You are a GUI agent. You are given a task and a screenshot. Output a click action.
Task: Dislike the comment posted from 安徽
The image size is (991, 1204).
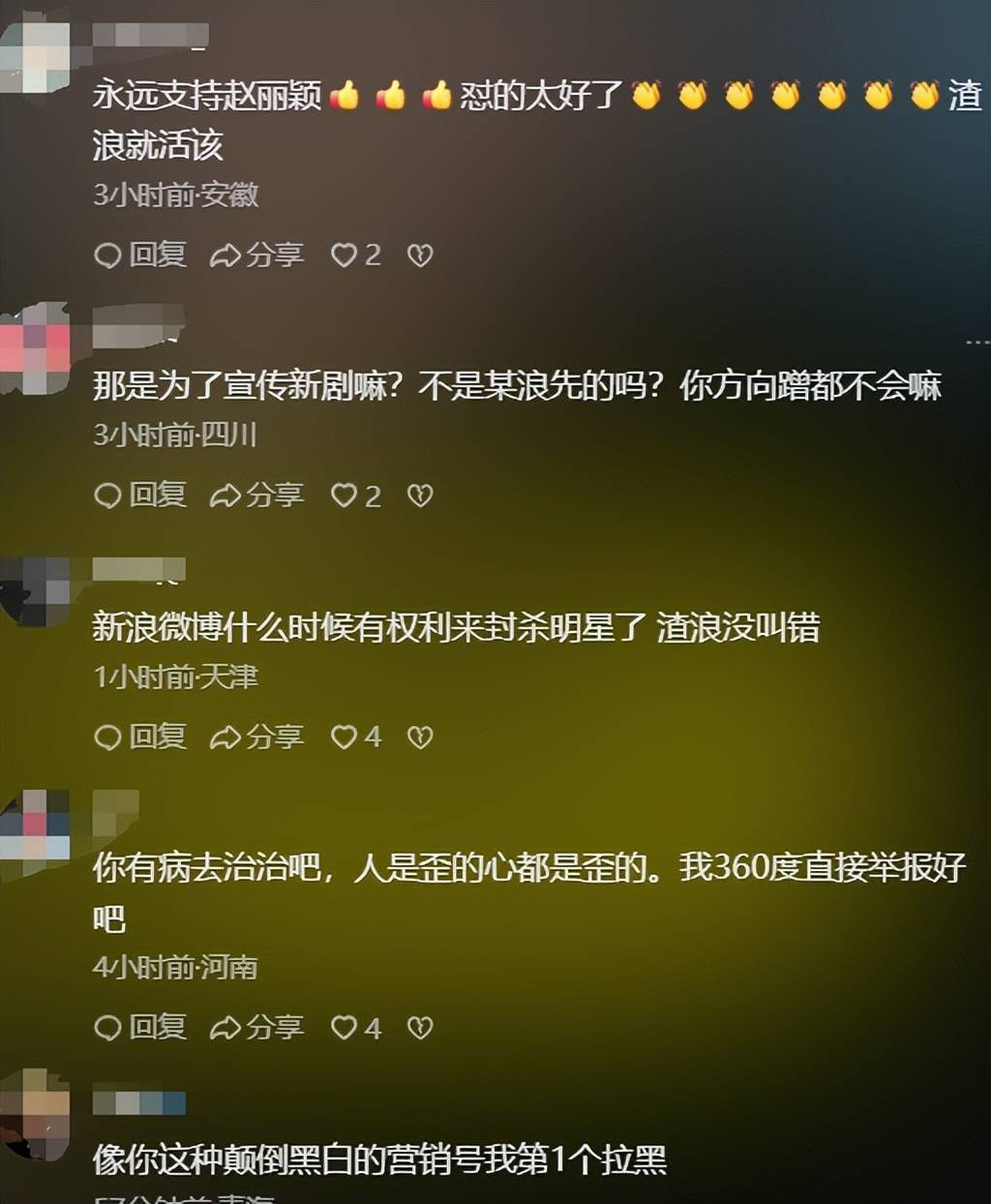coord(419,255)
